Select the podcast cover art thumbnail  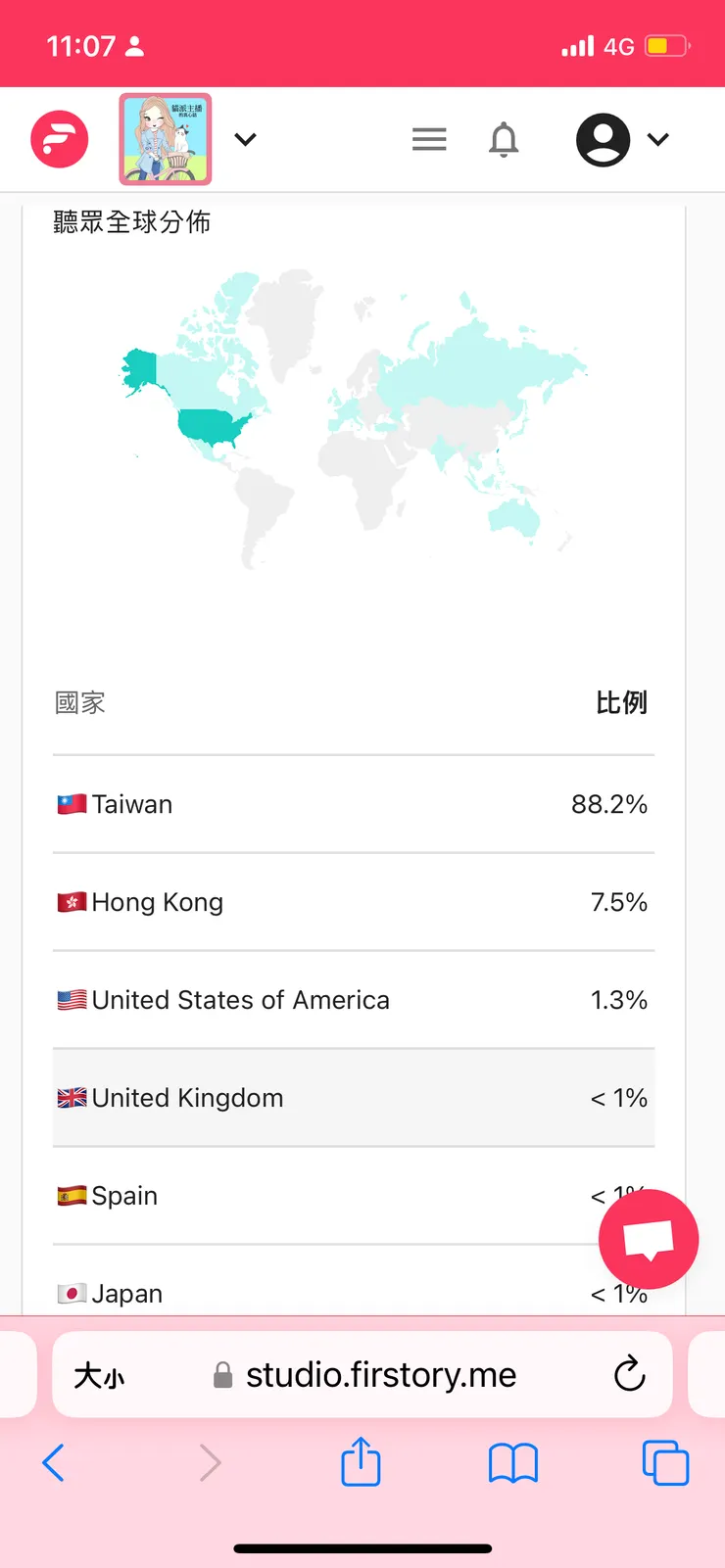163,138
